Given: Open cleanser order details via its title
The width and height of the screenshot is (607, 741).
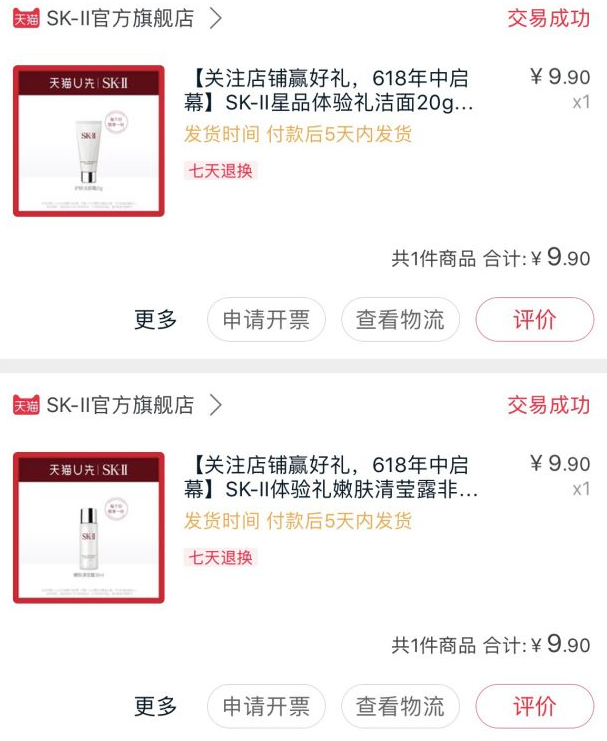Looking at the screenshot, I should coord(330,90).
